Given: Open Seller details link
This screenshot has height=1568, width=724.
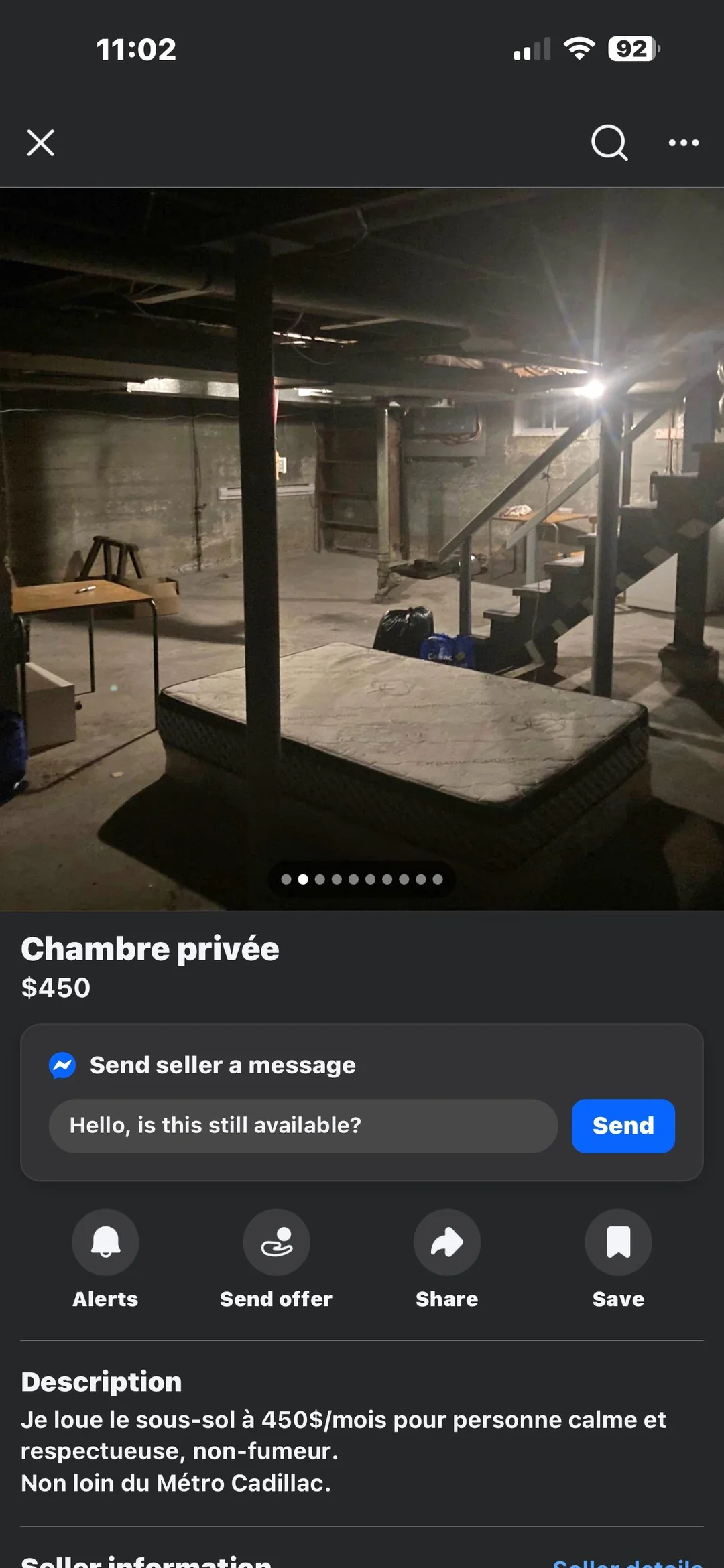Looking at the screenshot, I should pyautogui.click(x=627, y=1561).
